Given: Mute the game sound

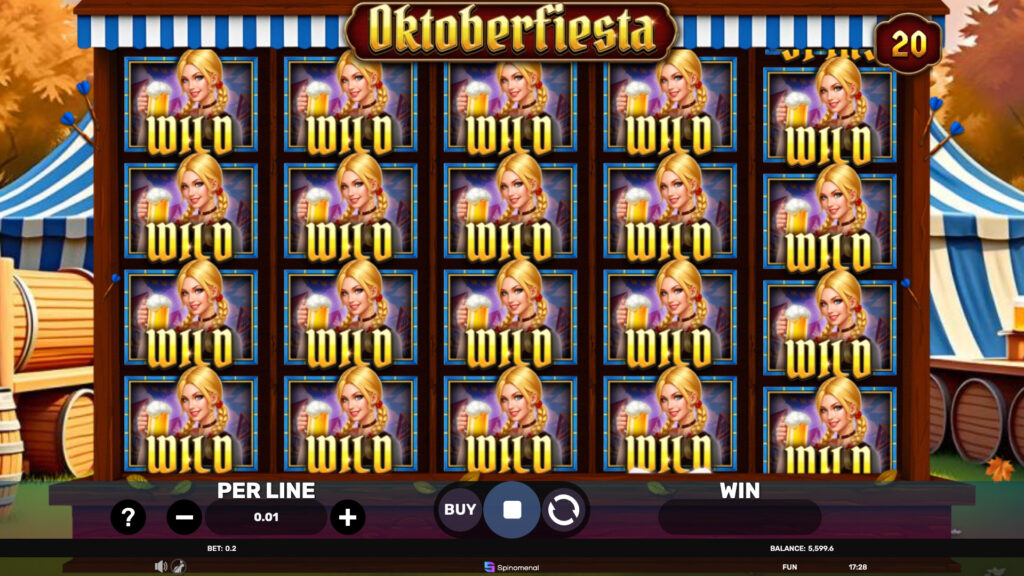Looking at the screenshot, I should pos(160,566).
